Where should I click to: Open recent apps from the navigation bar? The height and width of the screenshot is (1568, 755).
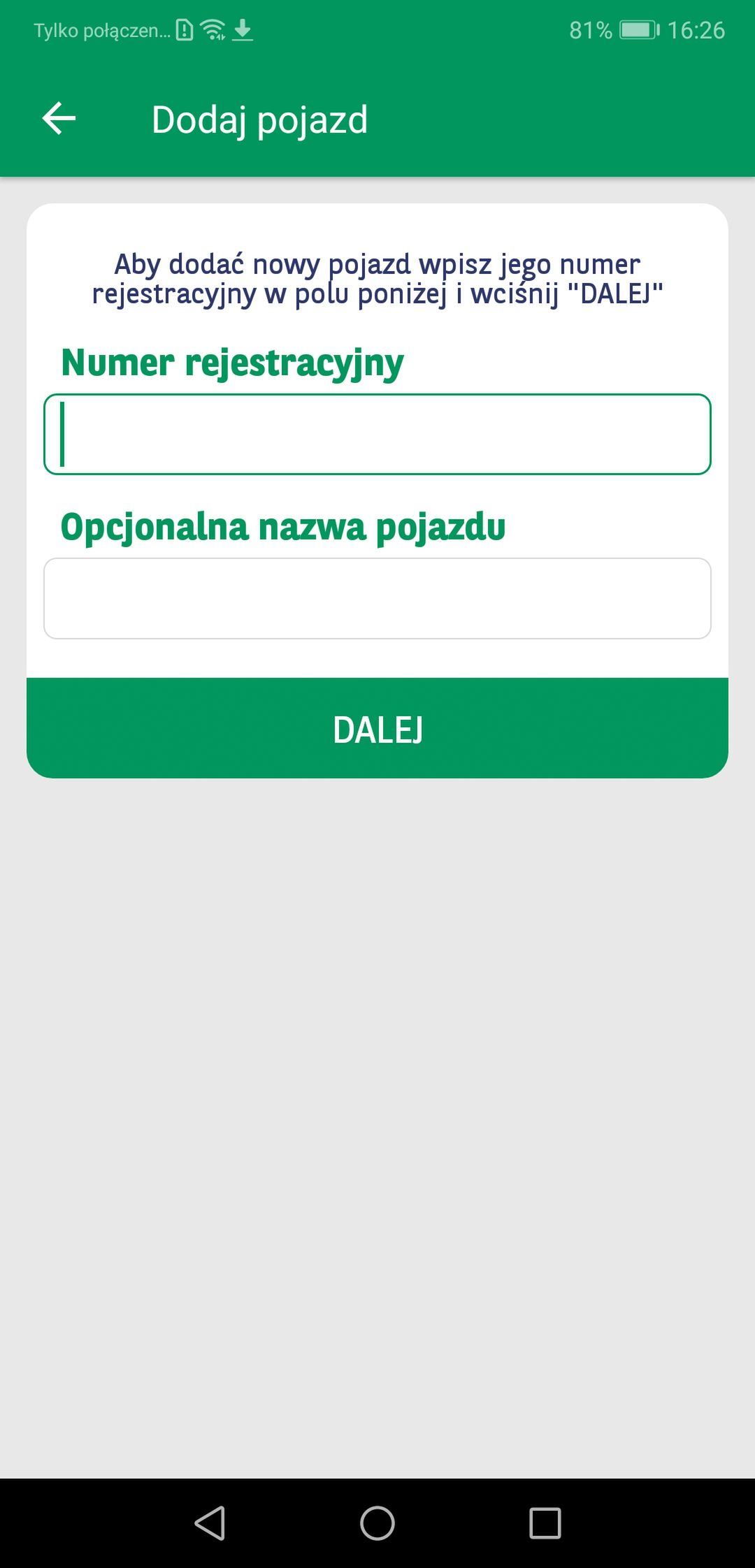pos(545,1523)
